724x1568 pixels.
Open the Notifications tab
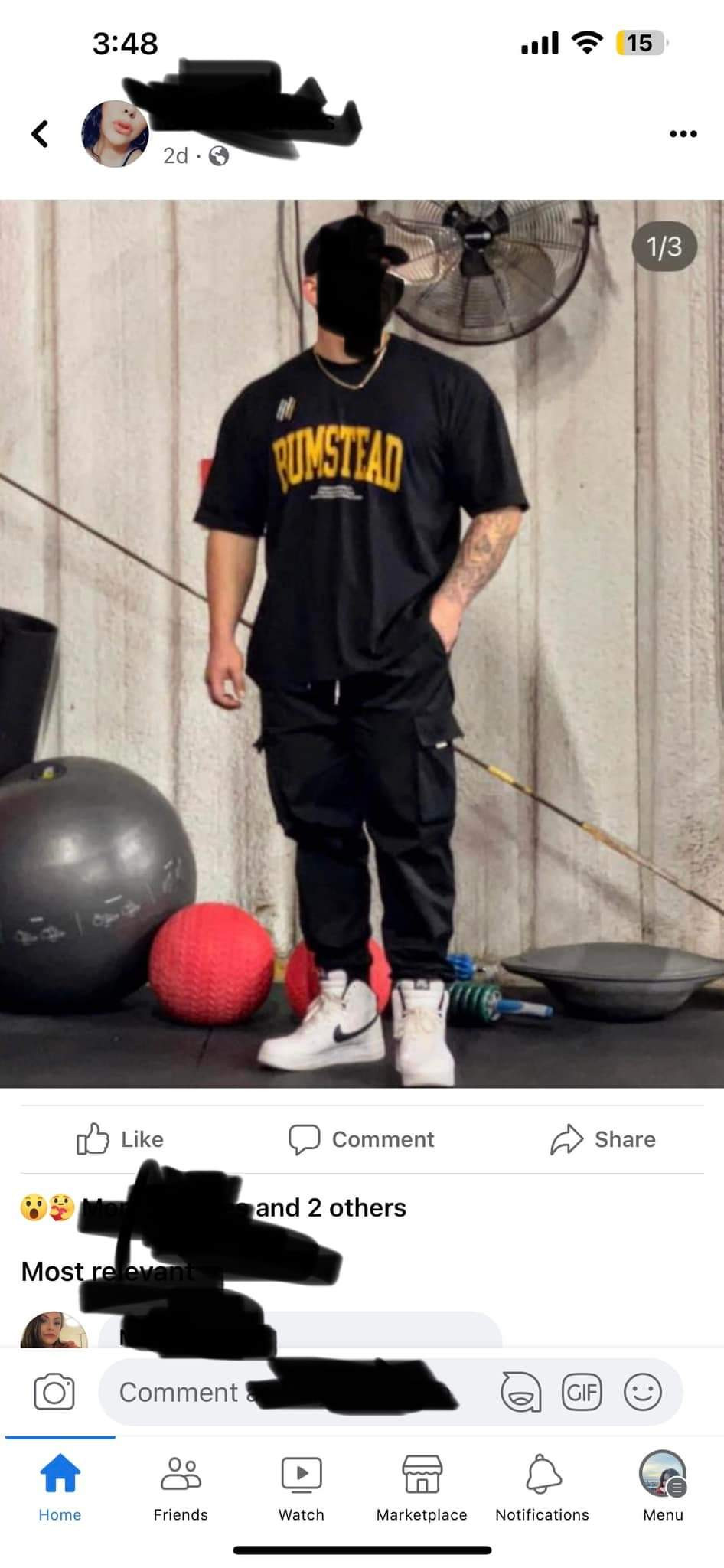[x=542, y=1487]
